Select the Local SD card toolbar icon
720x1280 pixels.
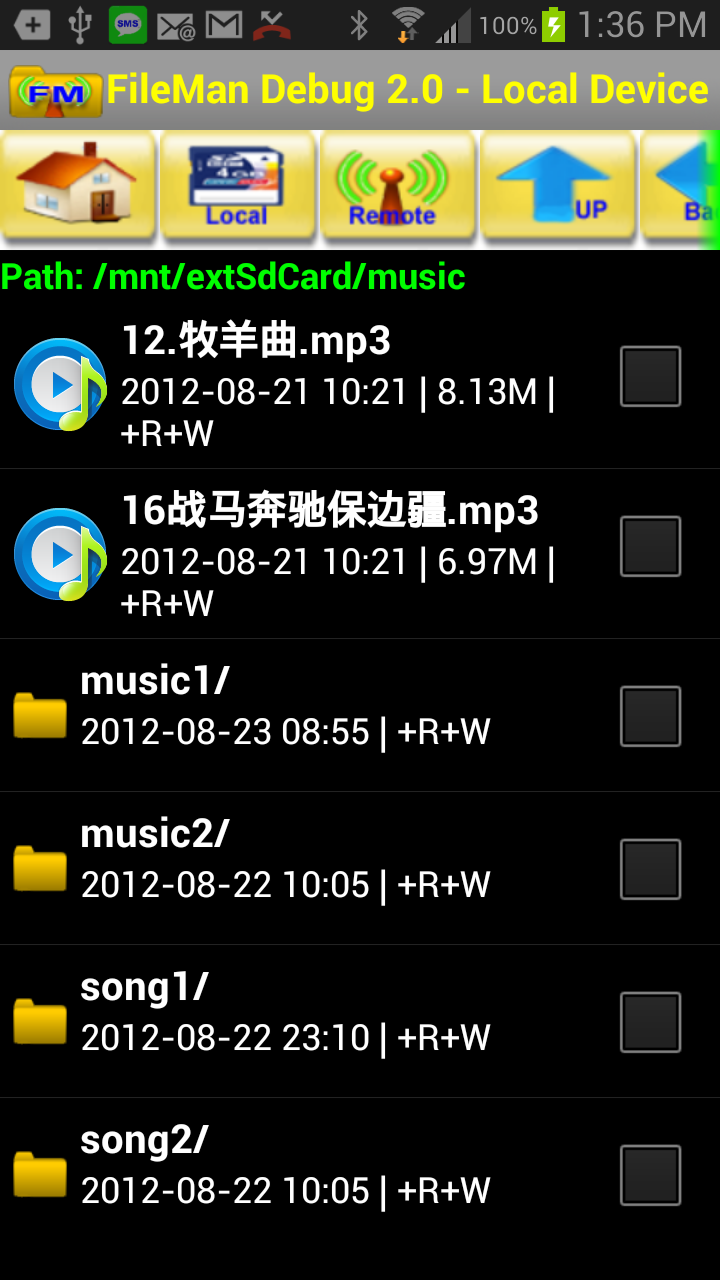(x=238, y=186)
